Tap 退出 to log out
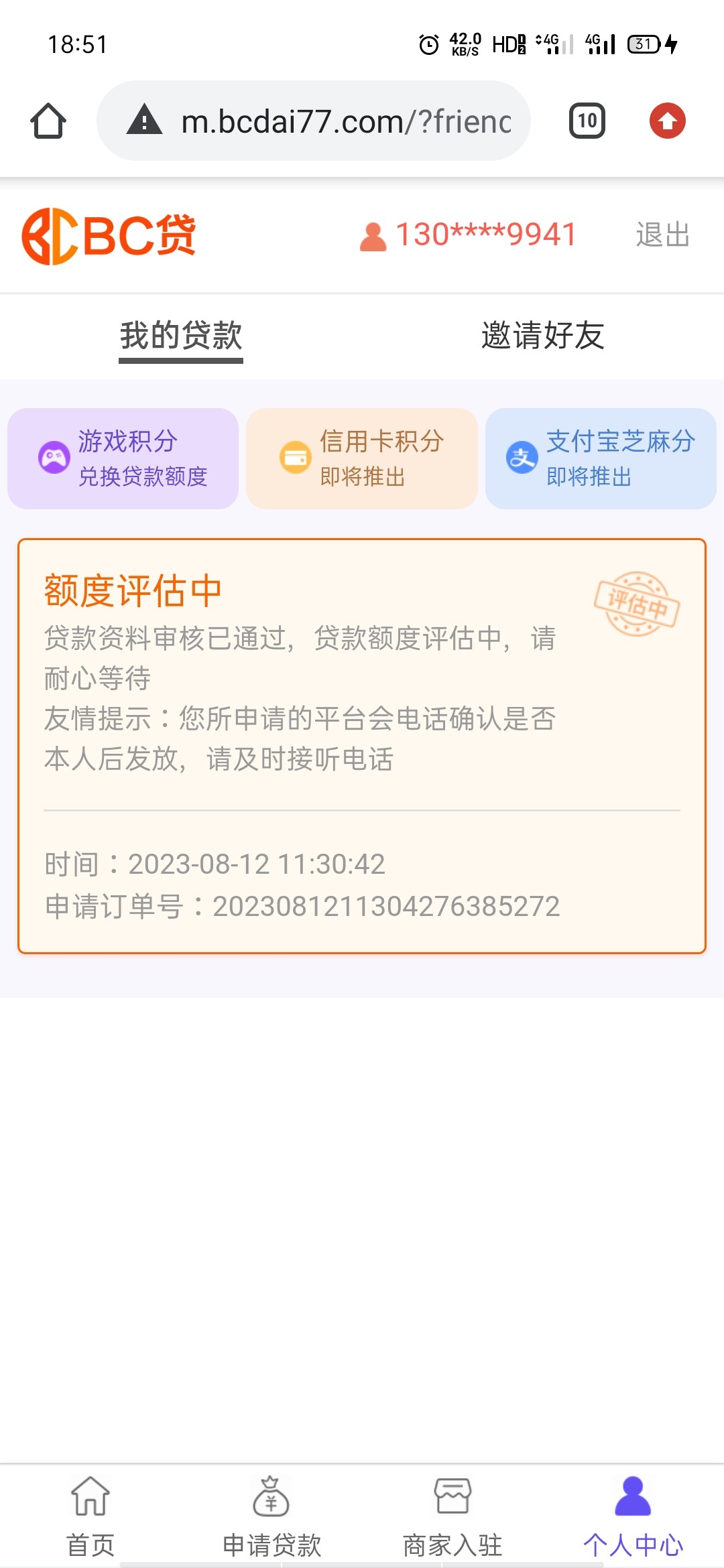 (662, 235)
